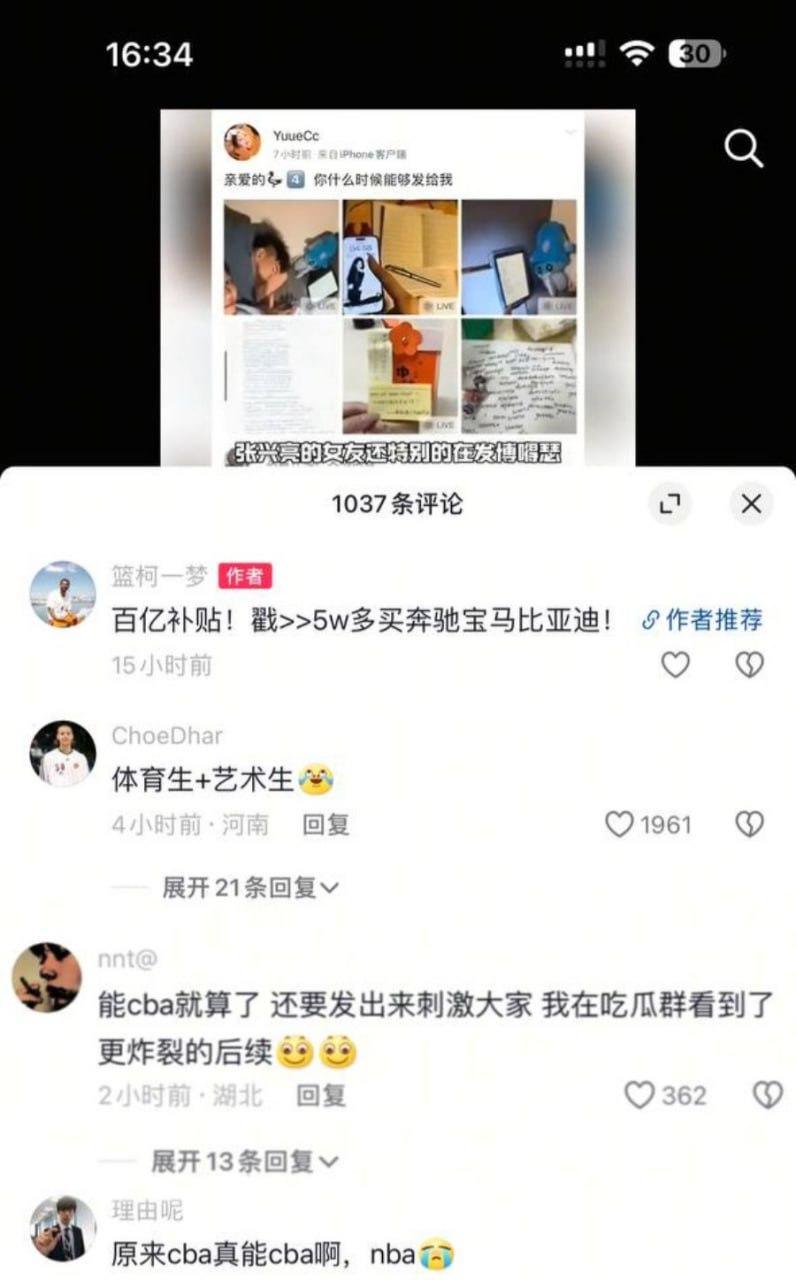Viewport: 796px width, 1280px height.
Task: Dislike 篮柯一梦's pinned comment
Action: click(749, 665)
